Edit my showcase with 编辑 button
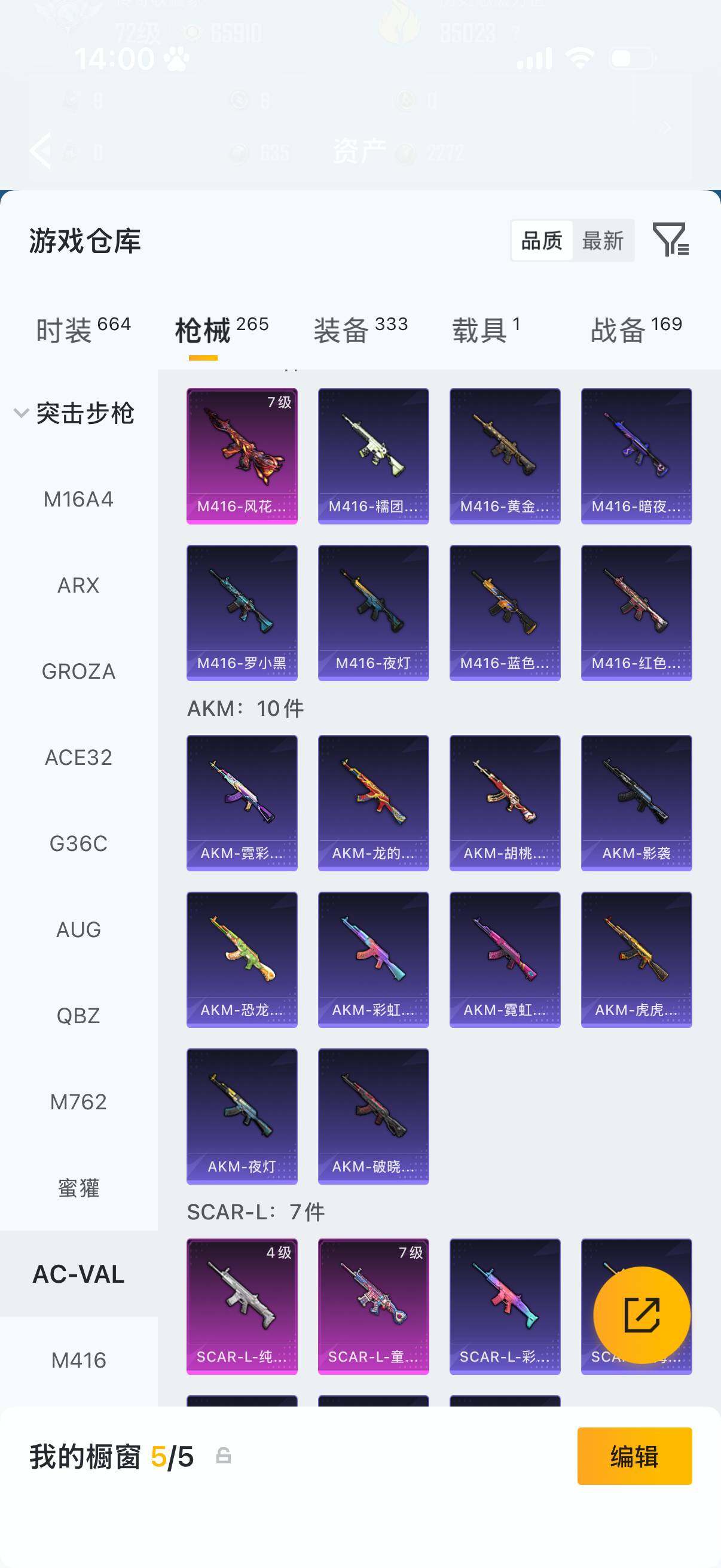 click(634, 1456)
